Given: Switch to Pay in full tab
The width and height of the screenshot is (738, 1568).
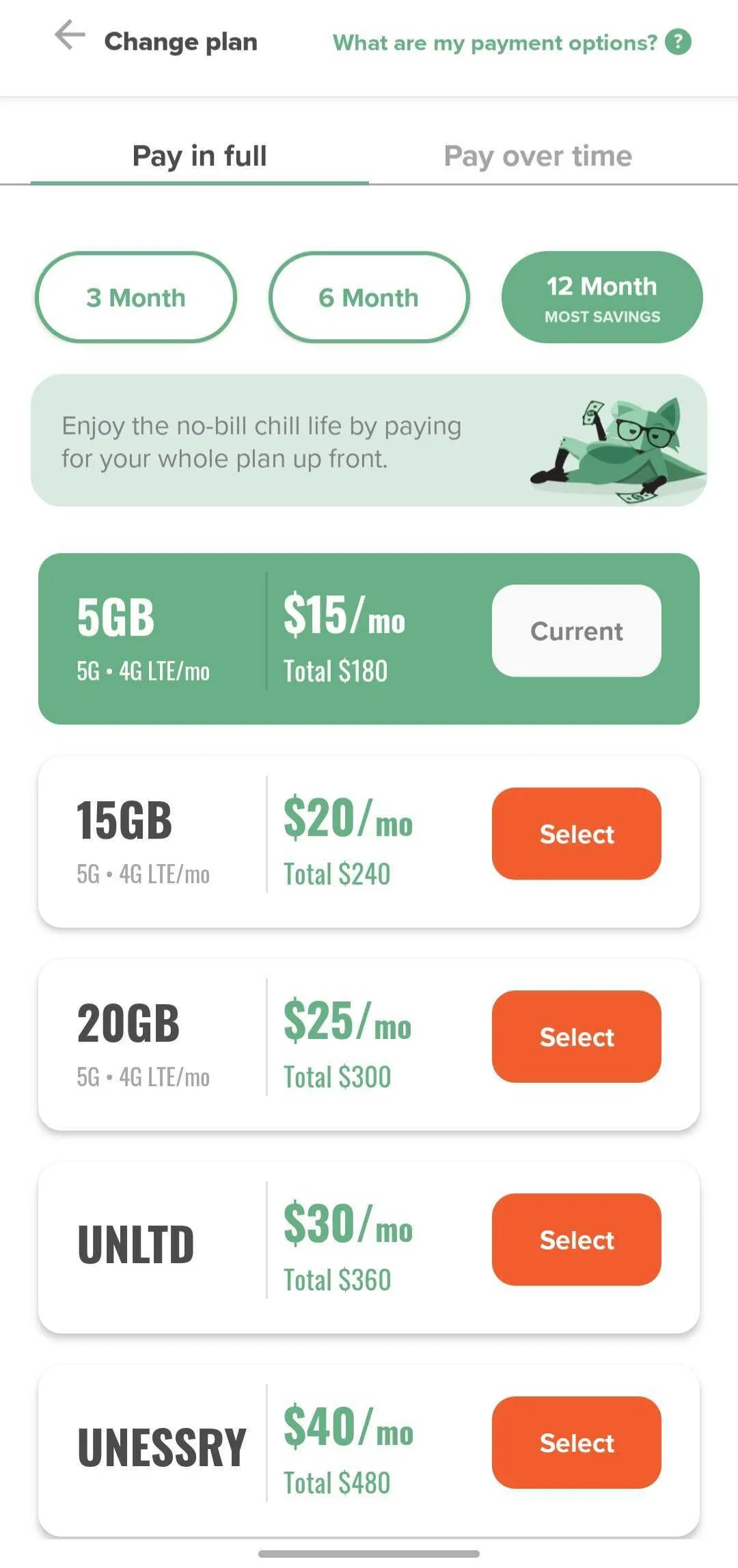Looking at the screenshot, I should [x=200, y=157].
